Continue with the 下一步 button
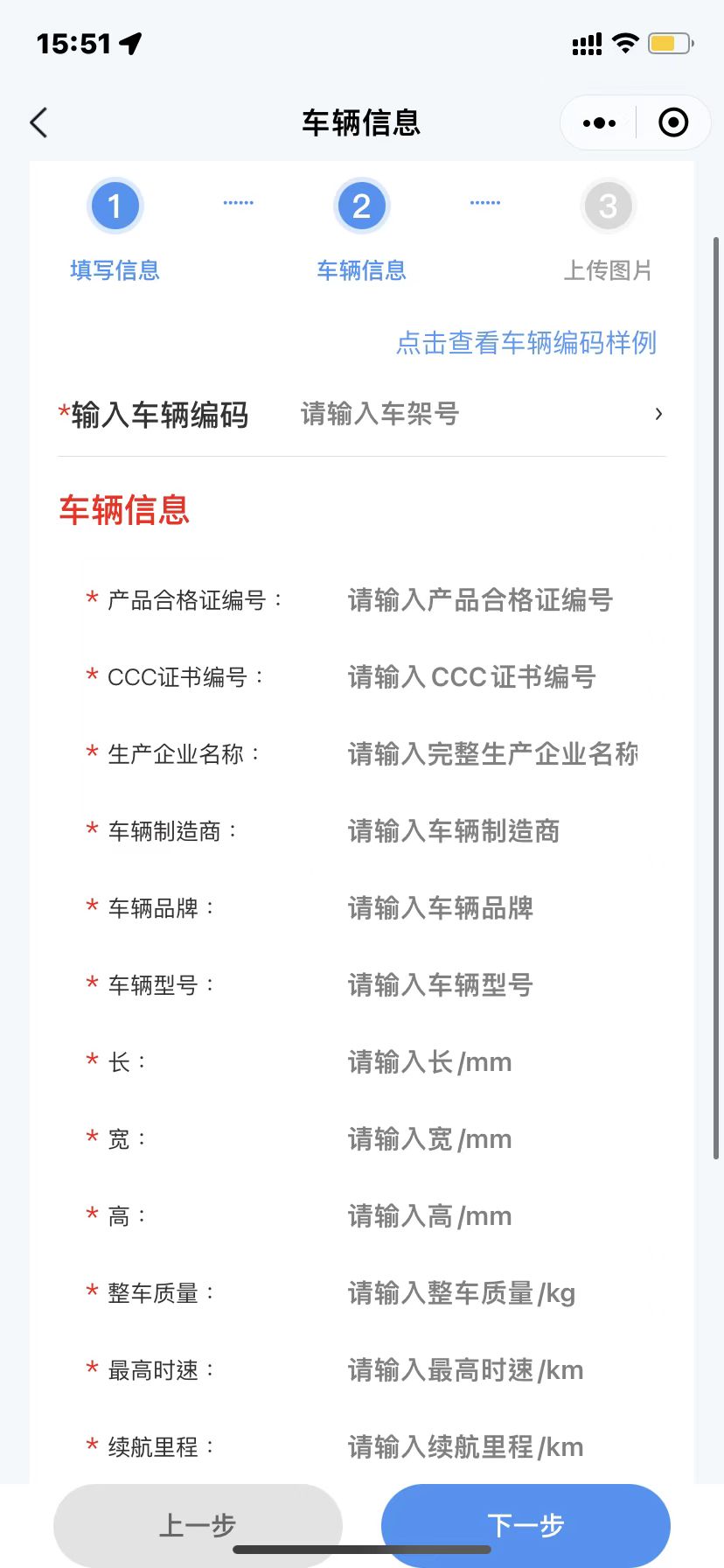Screen dimensions: 724x1568 526,1525
